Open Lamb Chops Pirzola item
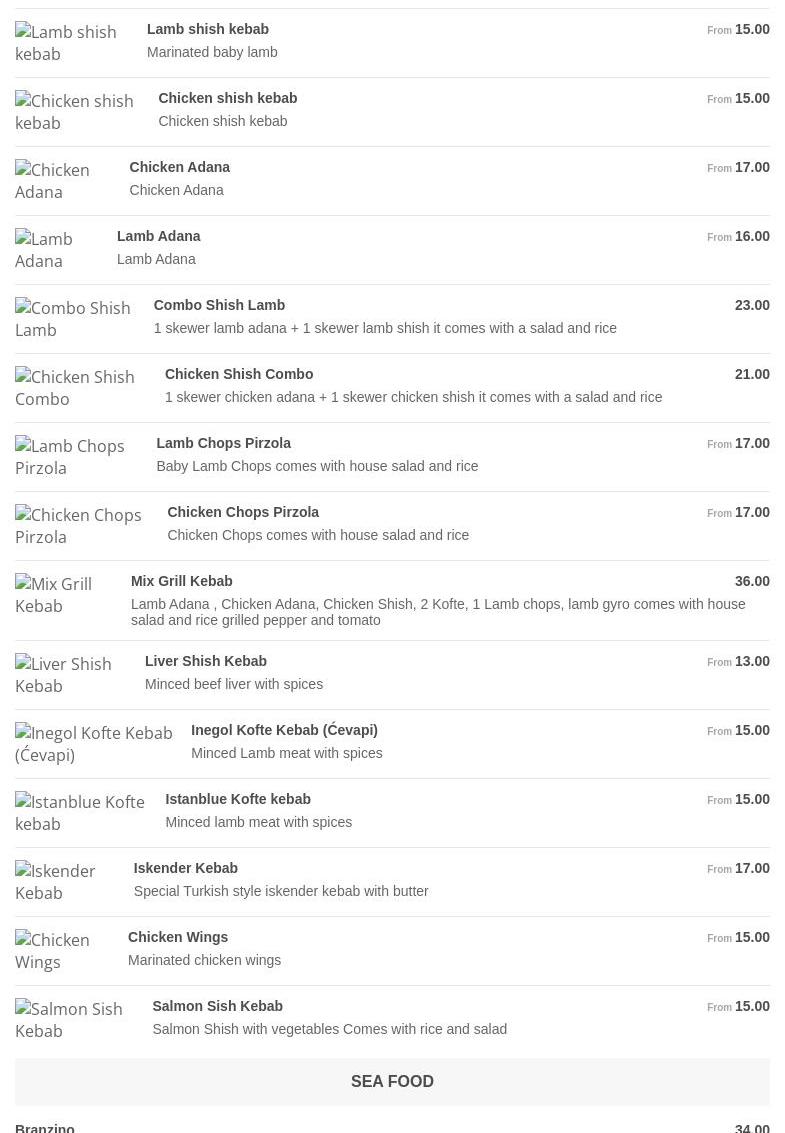The image size is (785, 1133). pos(223,443)
